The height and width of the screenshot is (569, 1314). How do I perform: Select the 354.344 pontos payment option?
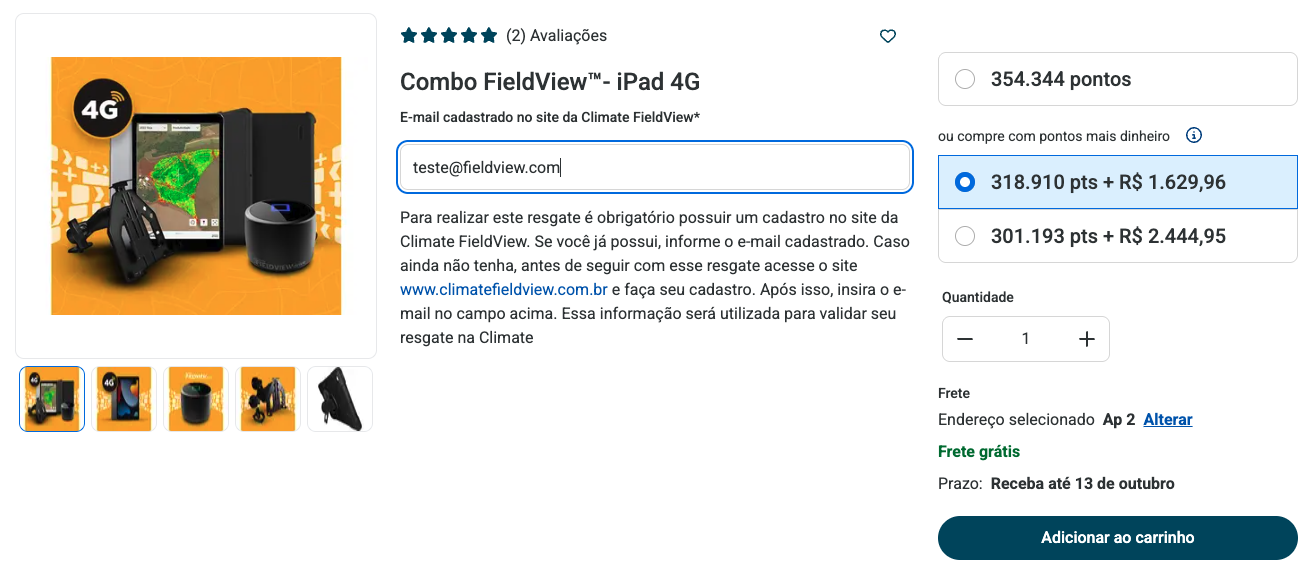(x=965, y=80)
